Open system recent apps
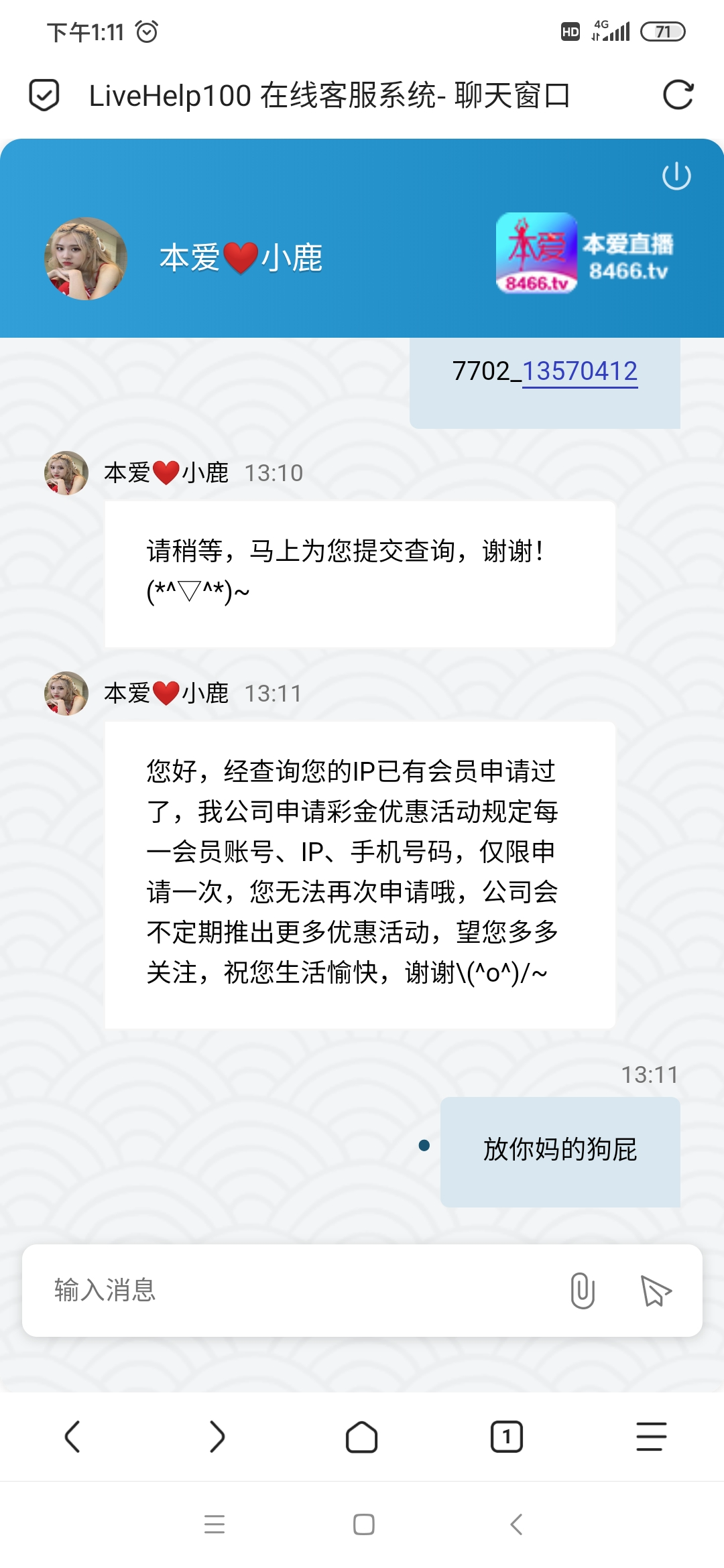The width and height of the screenshot is (724, 1568). pos(215,1524)
